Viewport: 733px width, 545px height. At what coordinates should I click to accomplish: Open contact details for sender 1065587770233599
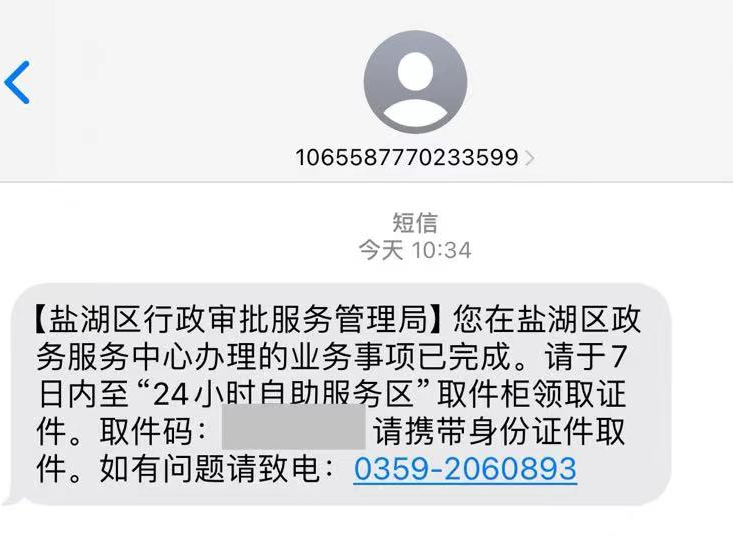pos(414,157)
